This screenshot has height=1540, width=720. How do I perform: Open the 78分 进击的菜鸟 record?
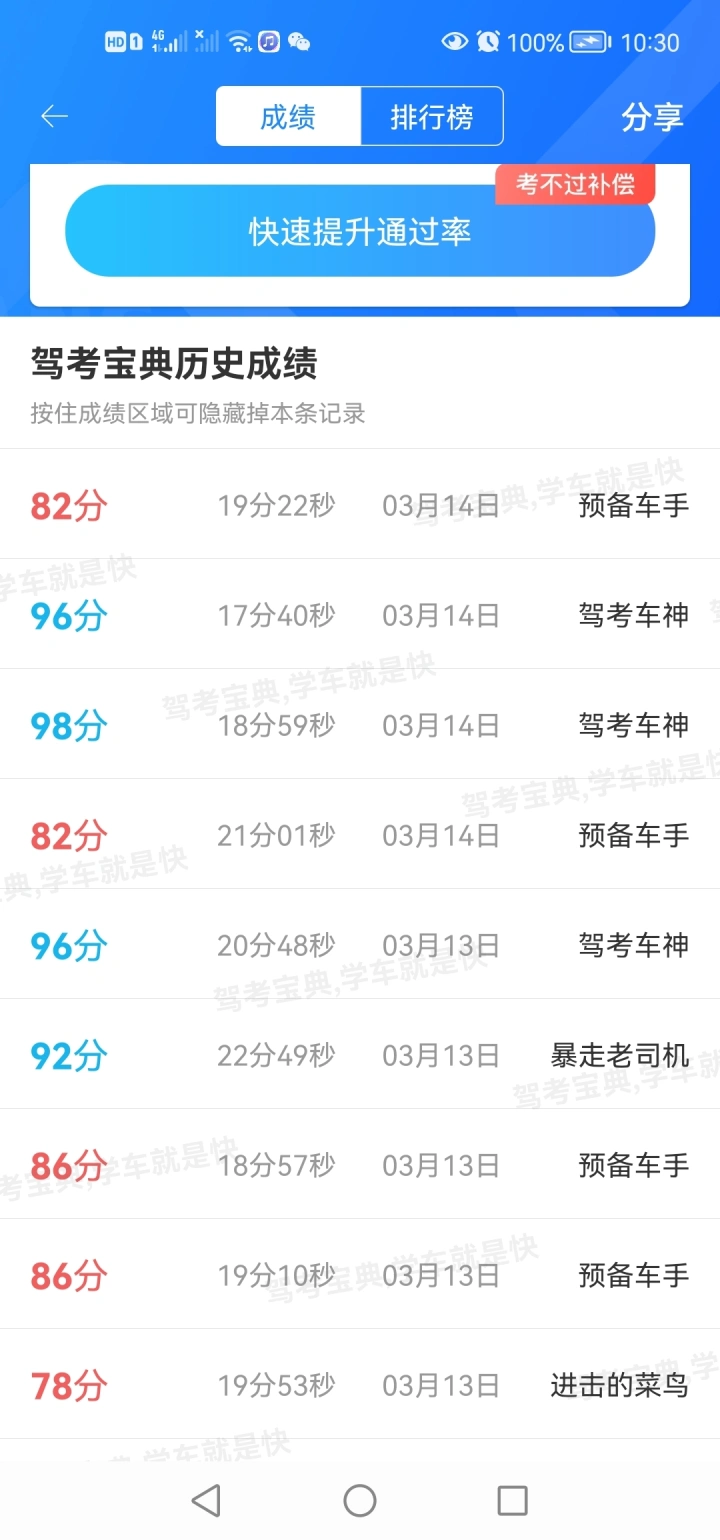click(360, 1384)
